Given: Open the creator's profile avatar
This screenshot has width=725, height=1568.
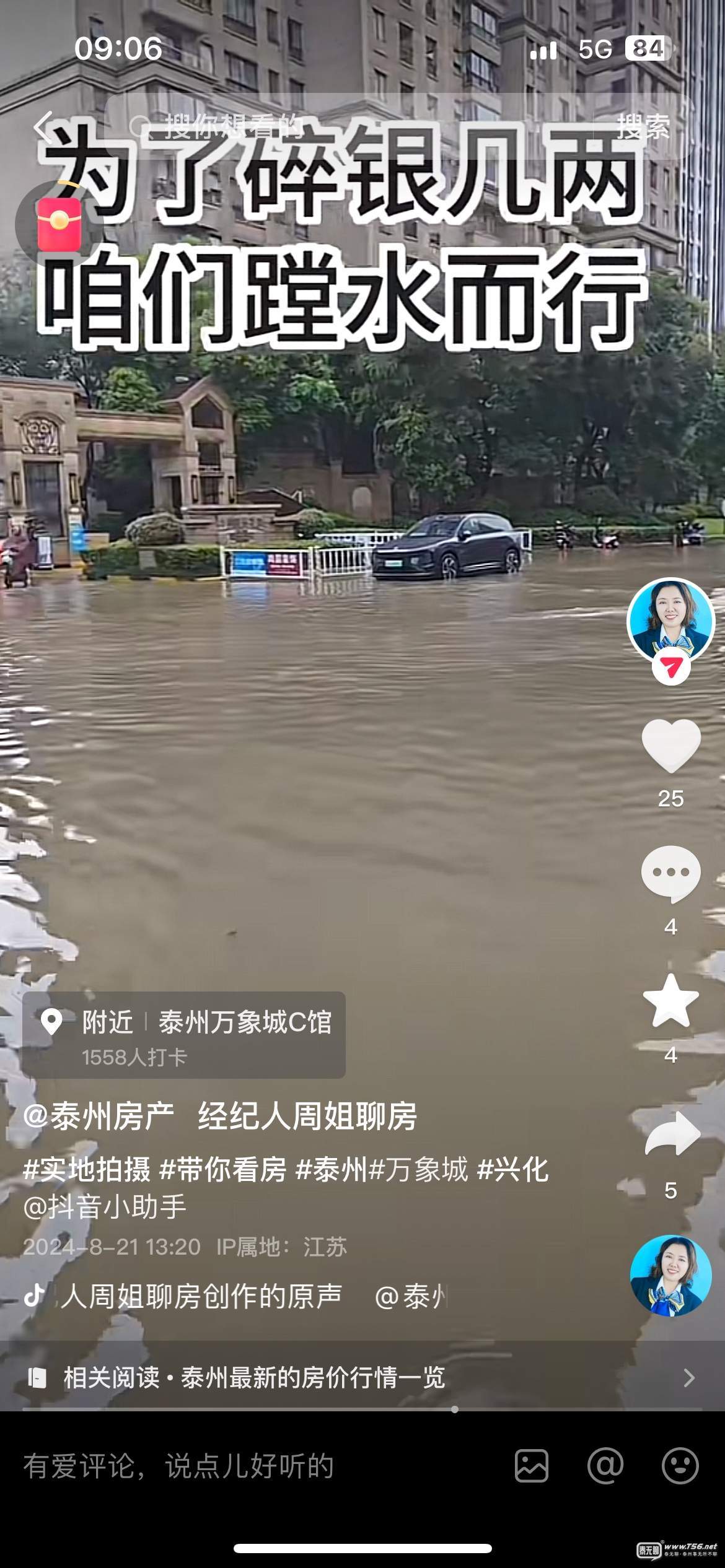Looking at the screenshot, I should click(670, 621).
